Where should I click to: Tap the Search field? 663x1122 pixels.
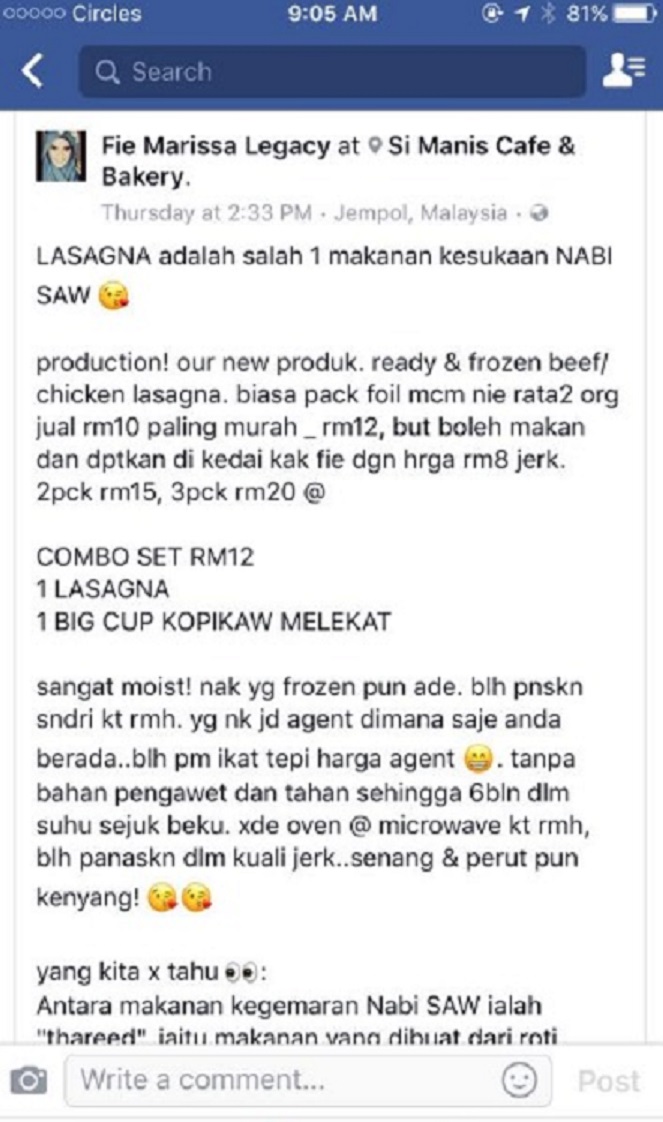click(333, 72)
